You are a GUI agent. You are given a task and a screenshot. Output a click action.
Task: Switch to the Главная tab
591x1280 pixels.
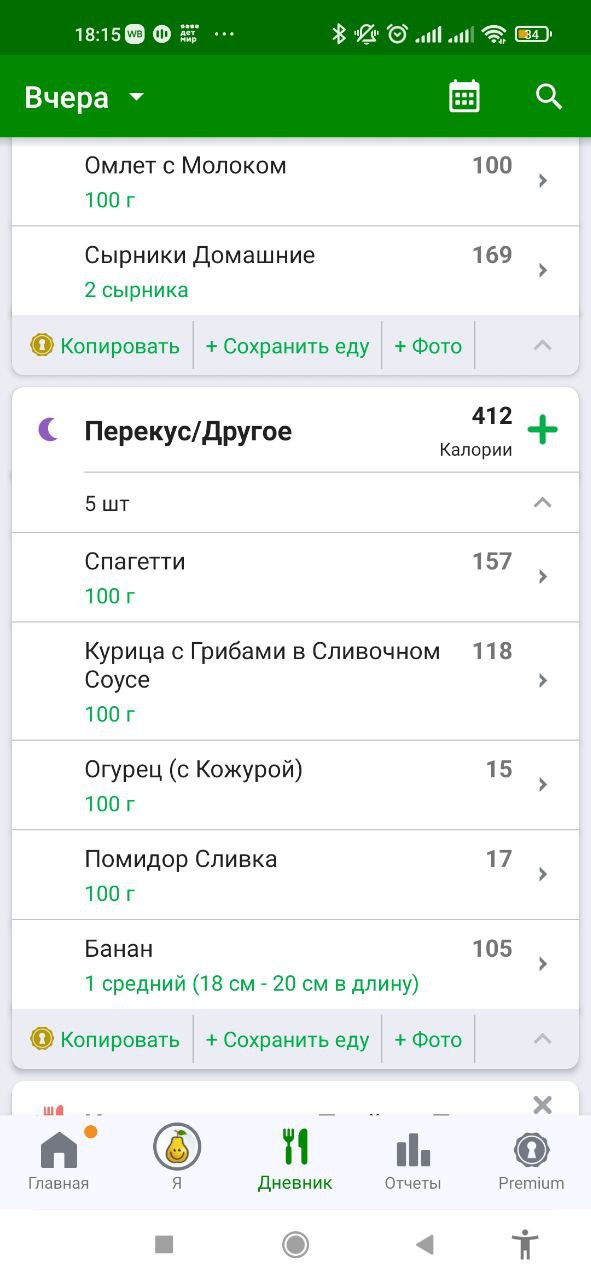pyautogui.click(x=58, y=1161)
